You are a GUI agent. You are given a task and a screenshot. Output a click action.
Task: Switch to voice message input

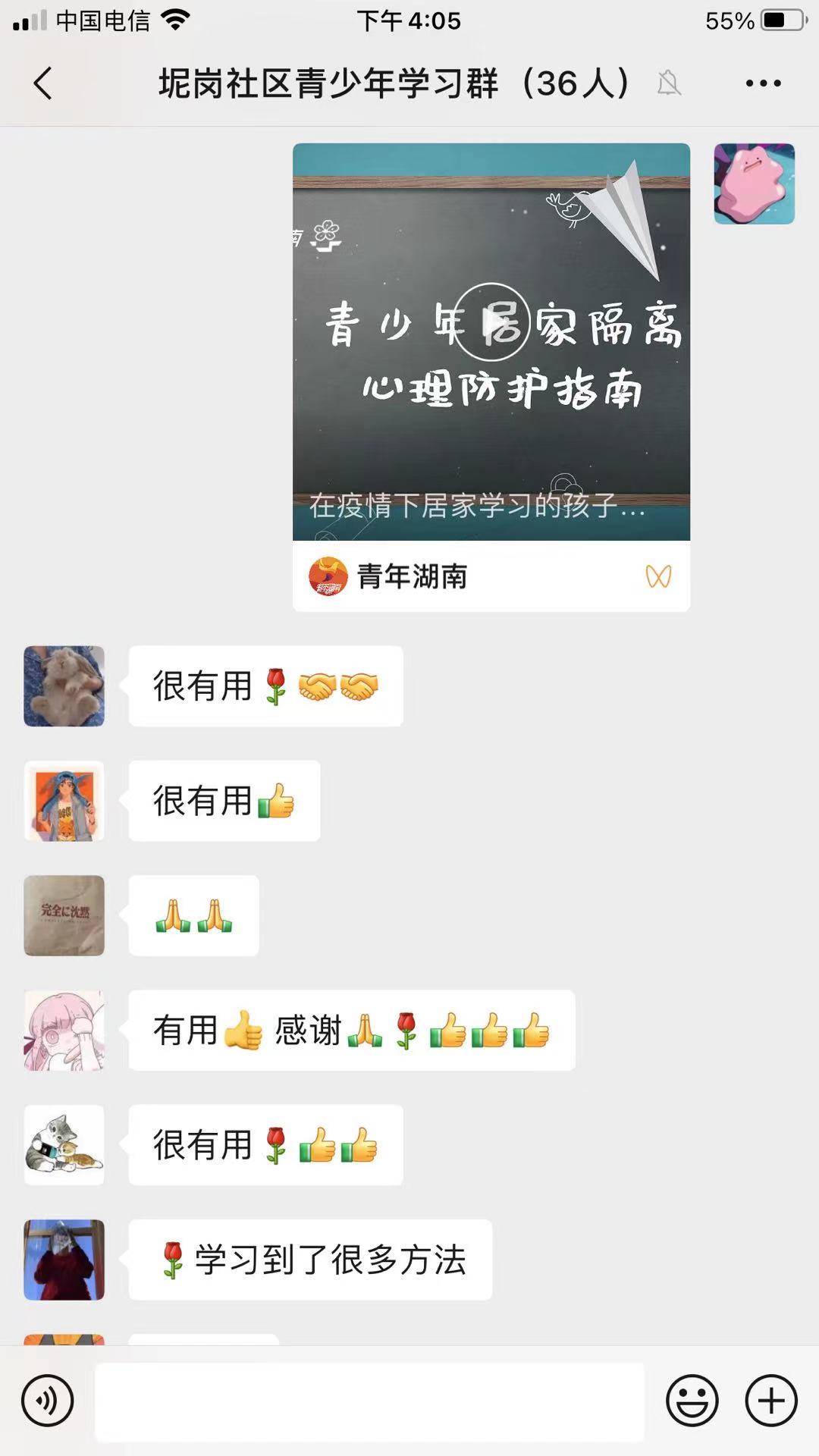48,1401
